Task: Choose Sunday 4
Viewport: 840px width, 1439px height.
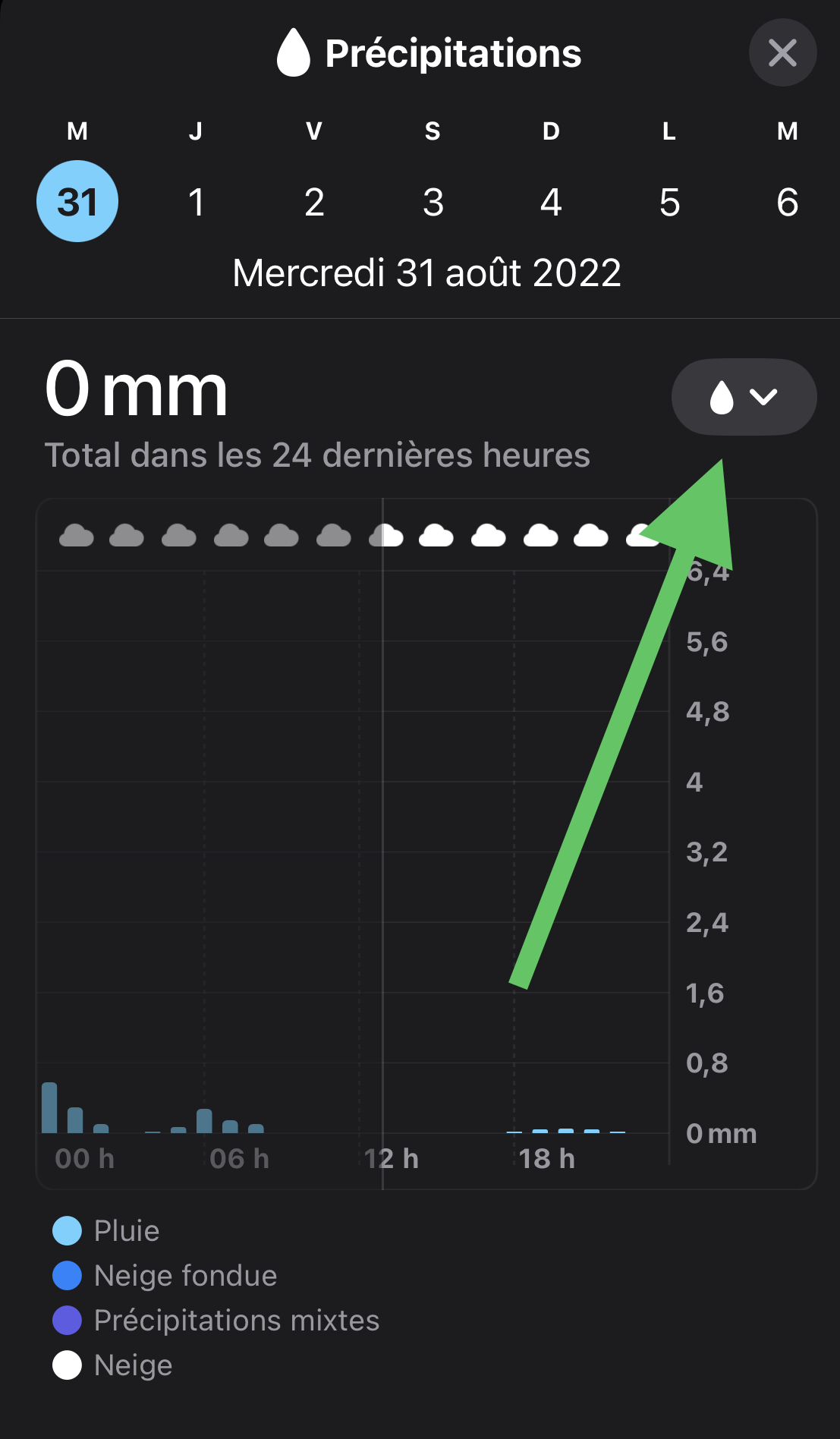Action: (551, 202)
